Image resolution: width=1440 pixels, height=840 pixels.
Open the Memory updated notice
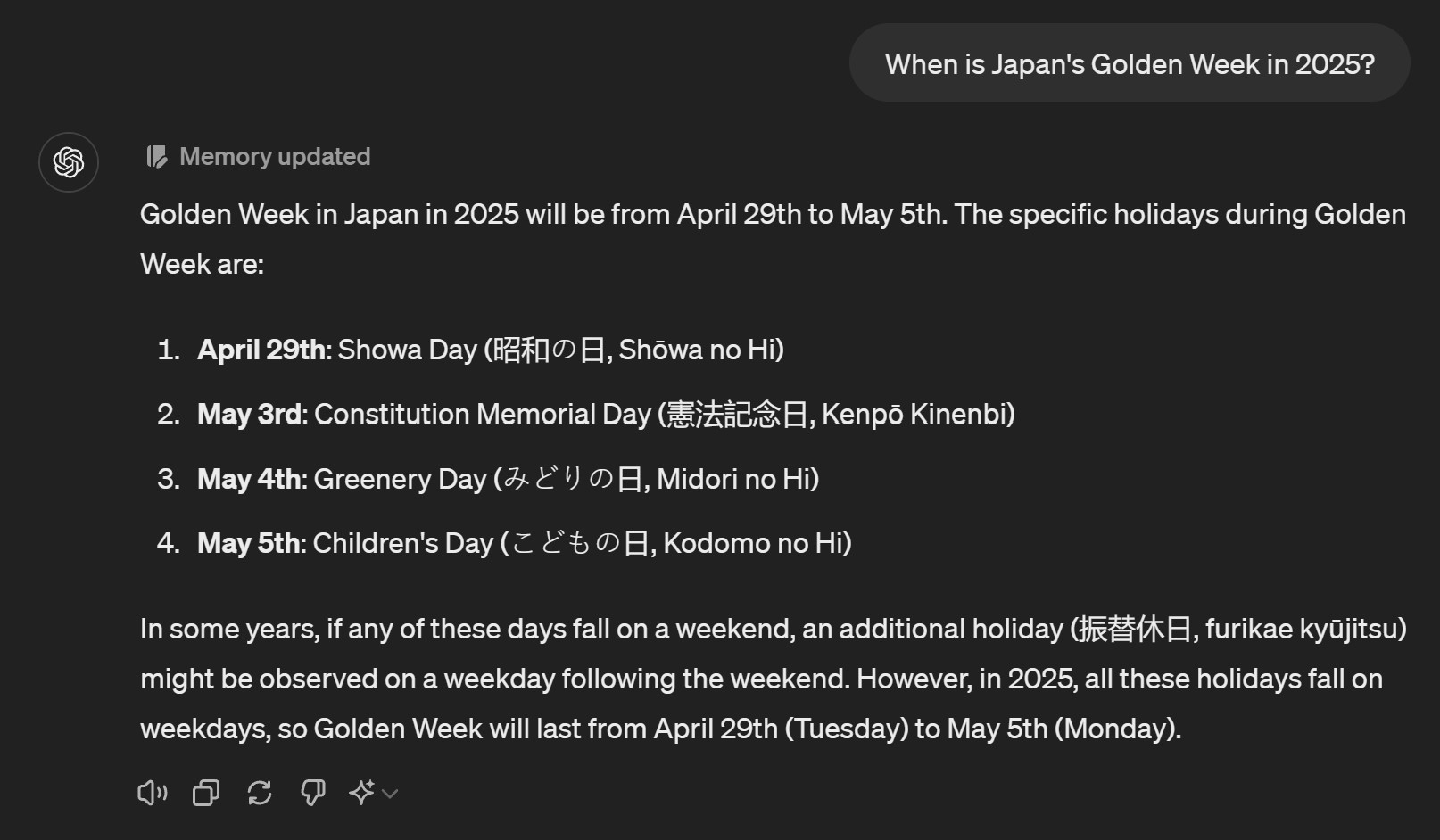point(258,157)
